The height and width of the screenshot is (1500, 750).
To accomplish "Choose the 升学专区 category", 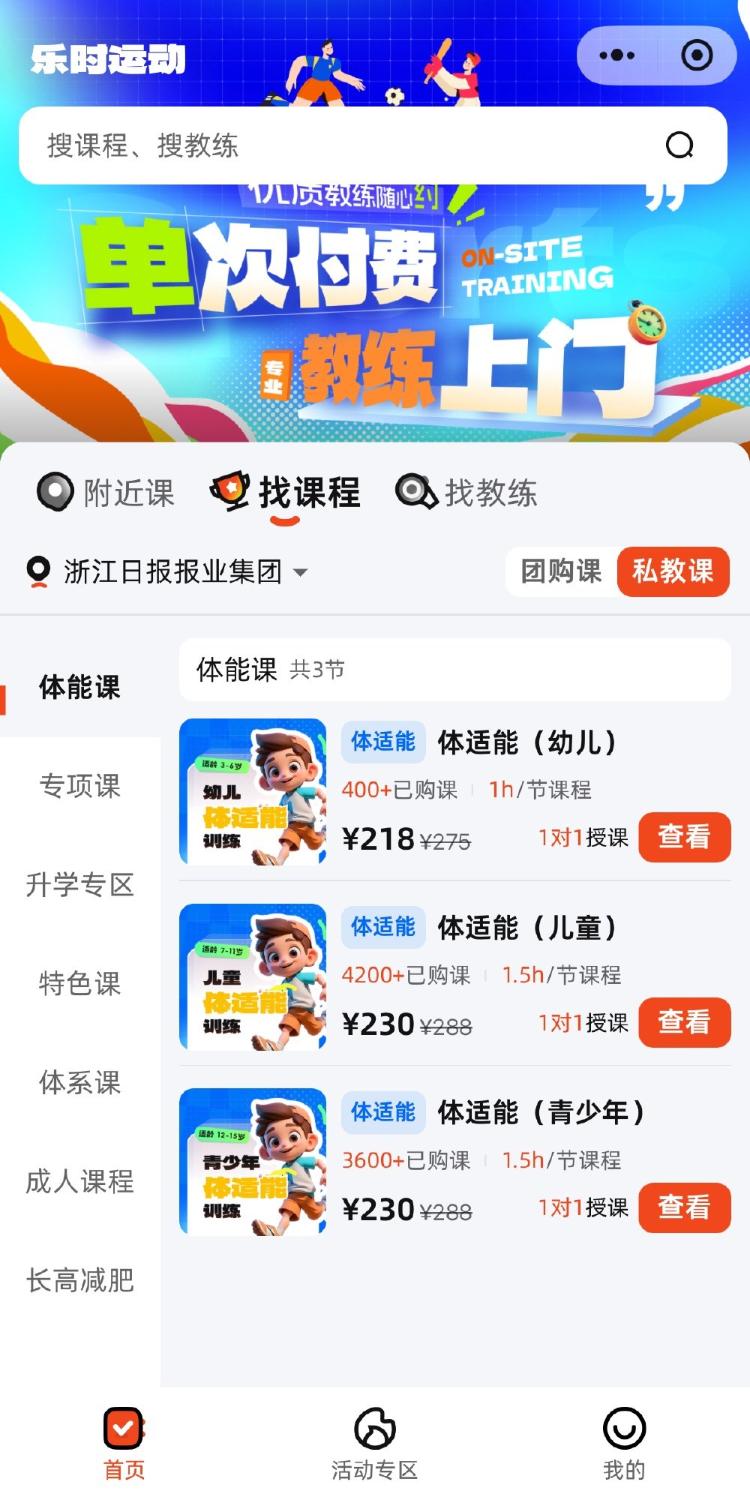I will [80, 885].
